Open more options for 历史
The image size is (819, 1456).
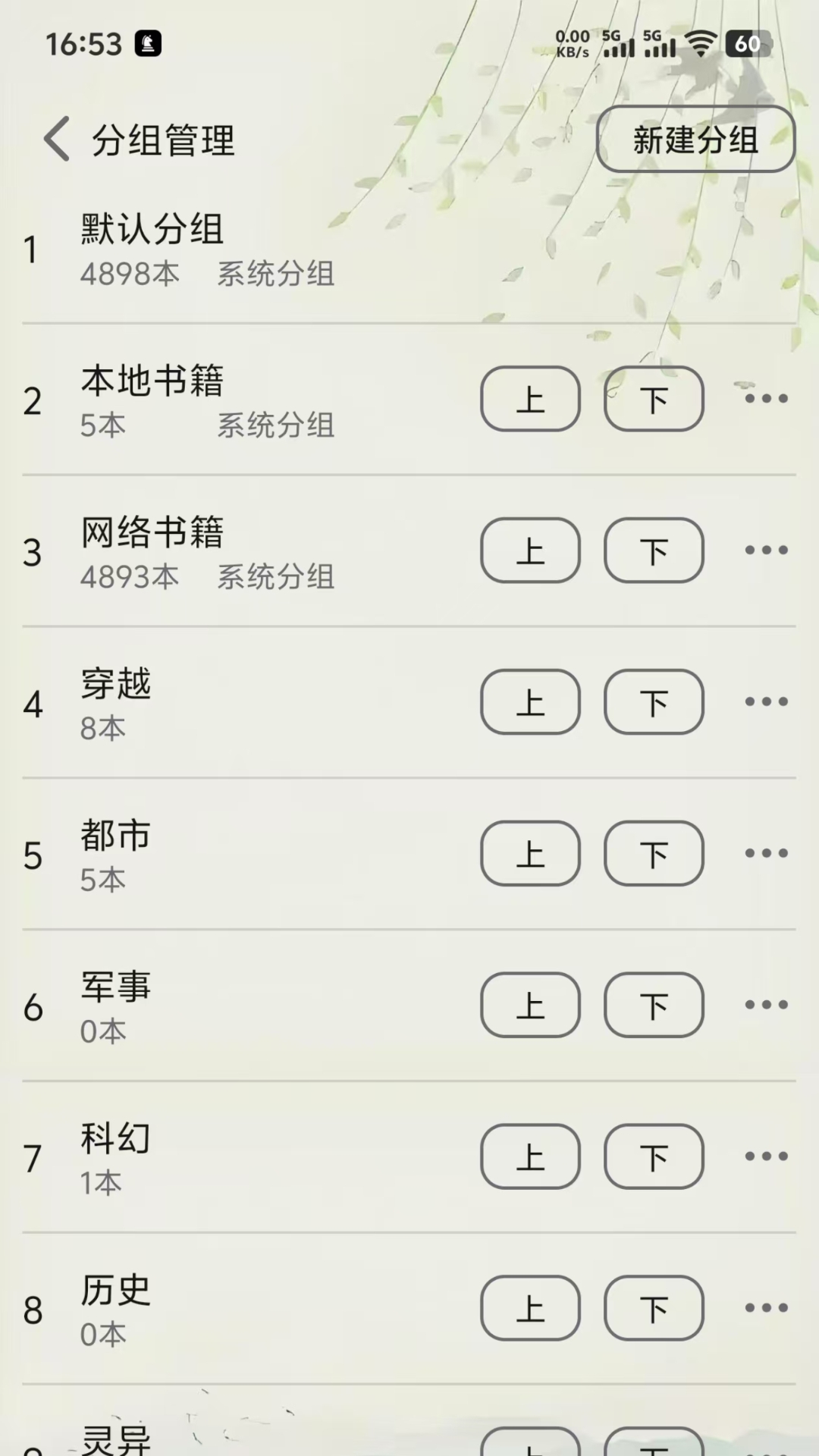pyautogui.click(x=766, y=1309)
